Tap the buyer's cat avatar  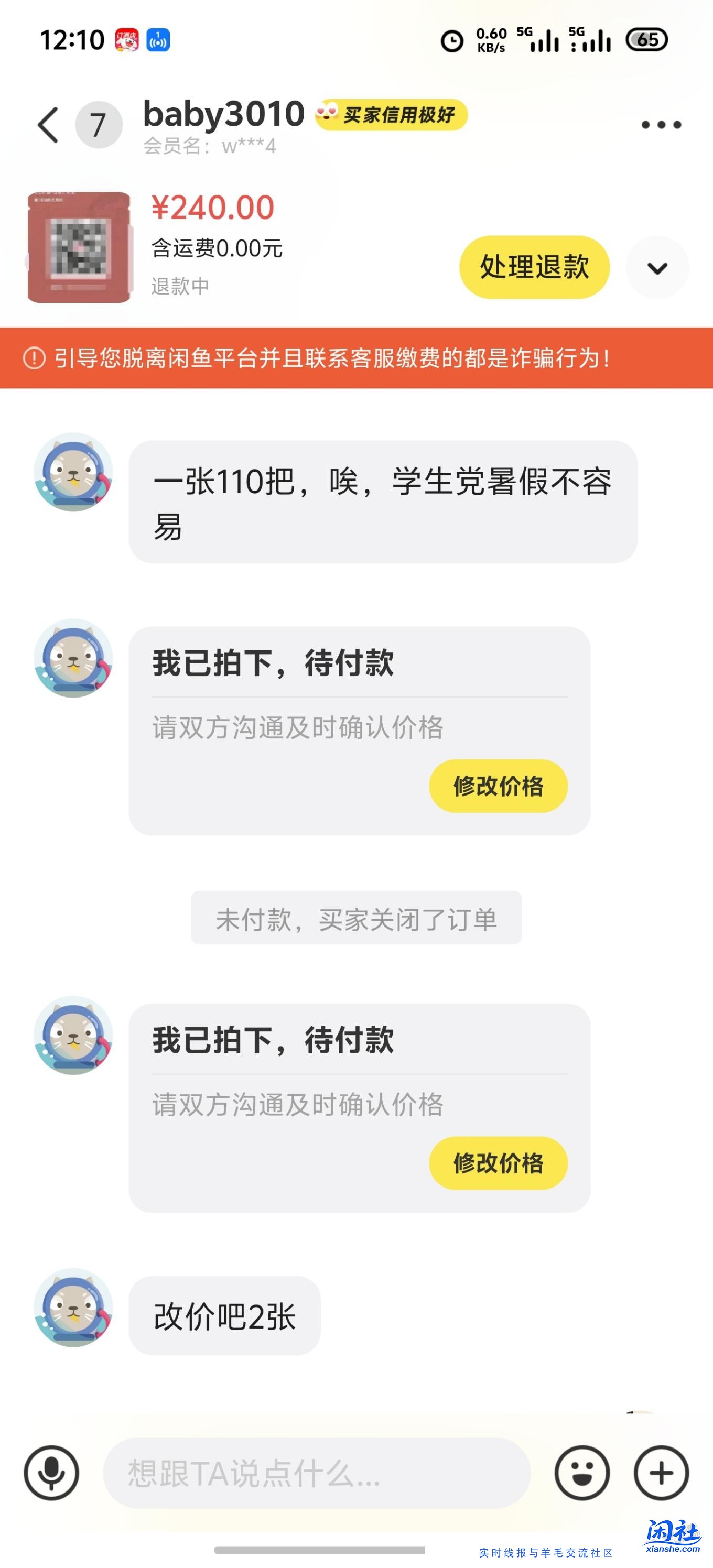point(73,481)
